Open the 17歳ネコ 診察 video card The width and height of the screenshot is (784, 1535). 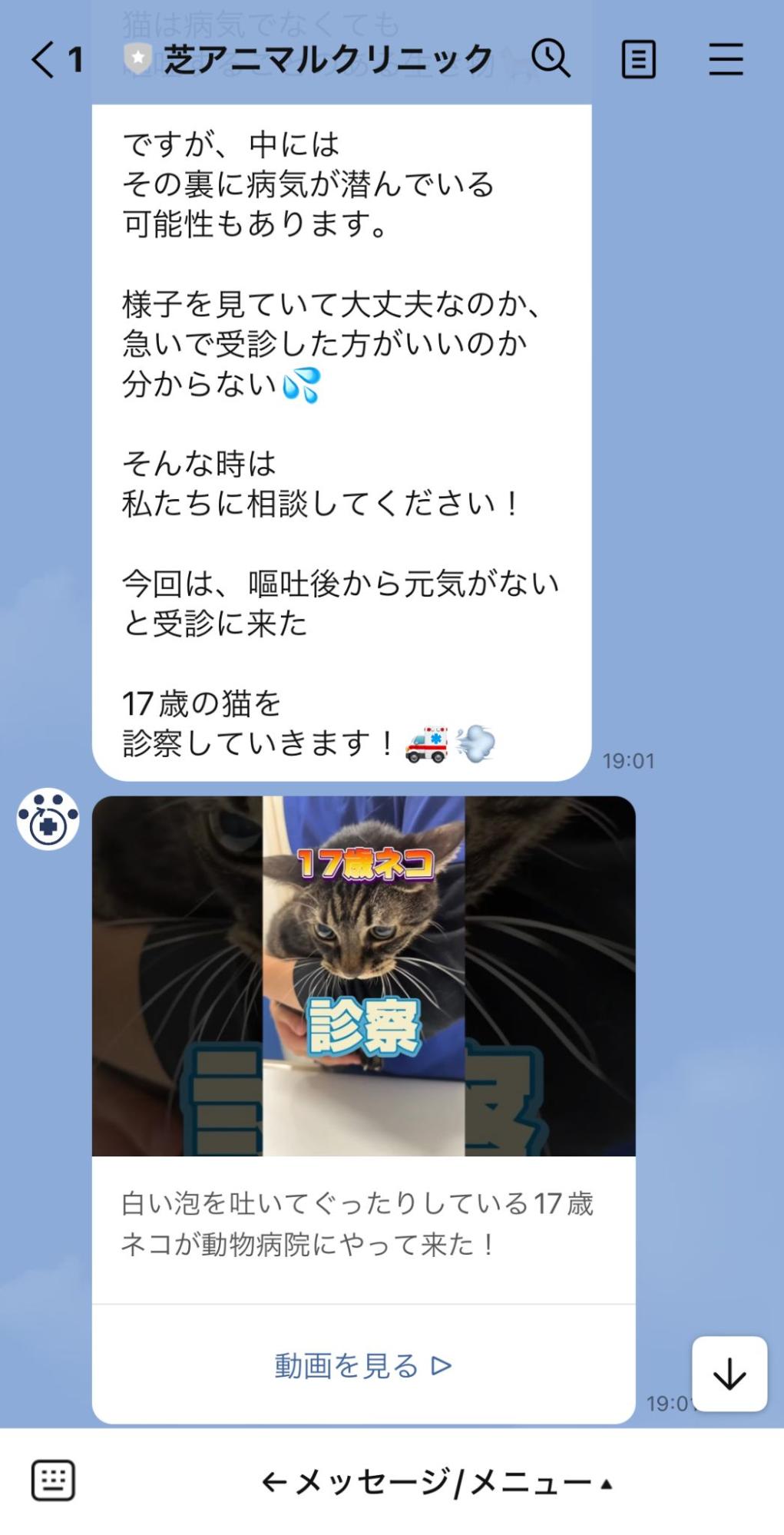(x=363, y=975)
